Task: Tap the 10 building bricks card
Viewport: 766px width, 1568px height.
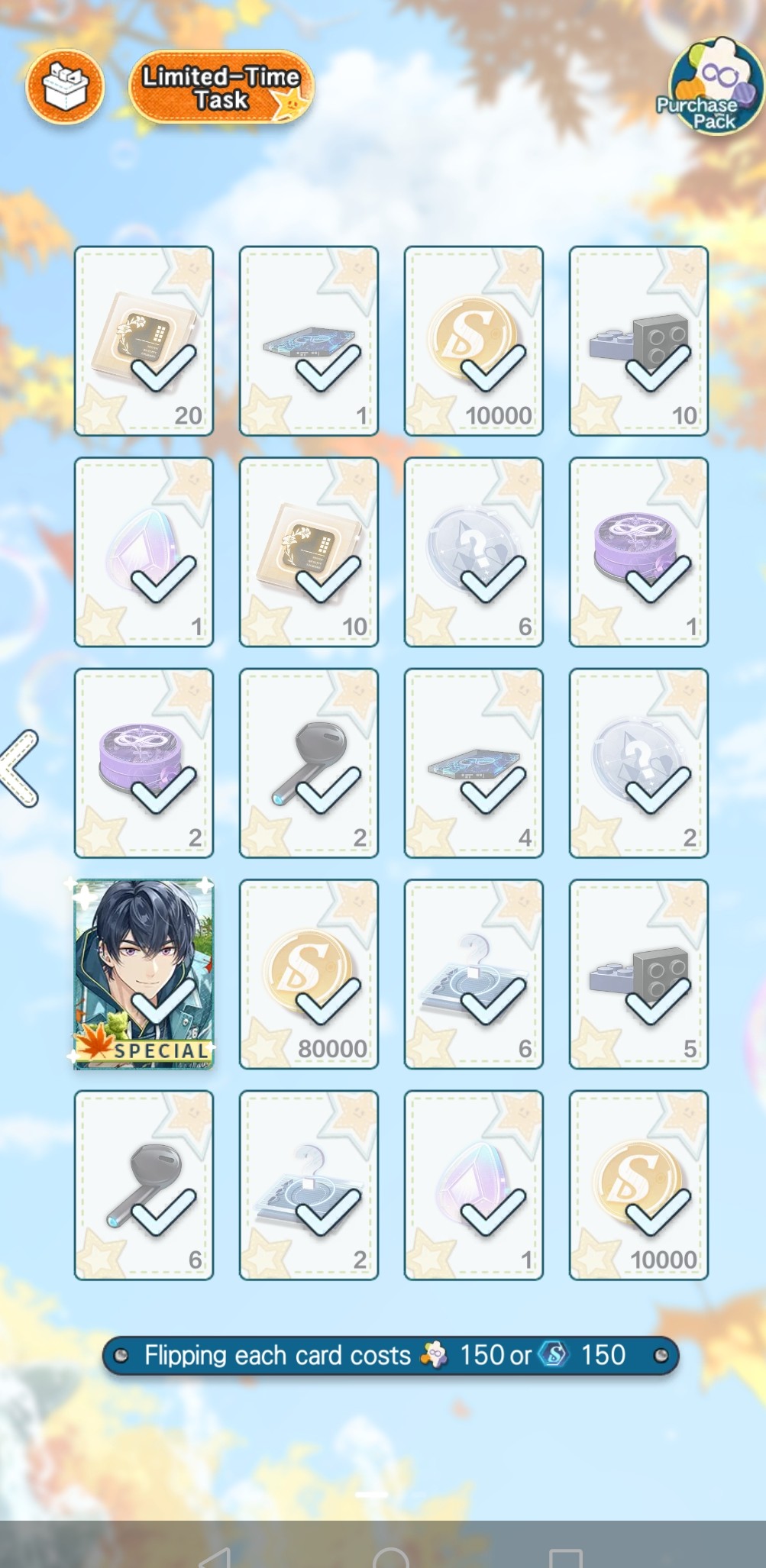Action: pos(638,340)
